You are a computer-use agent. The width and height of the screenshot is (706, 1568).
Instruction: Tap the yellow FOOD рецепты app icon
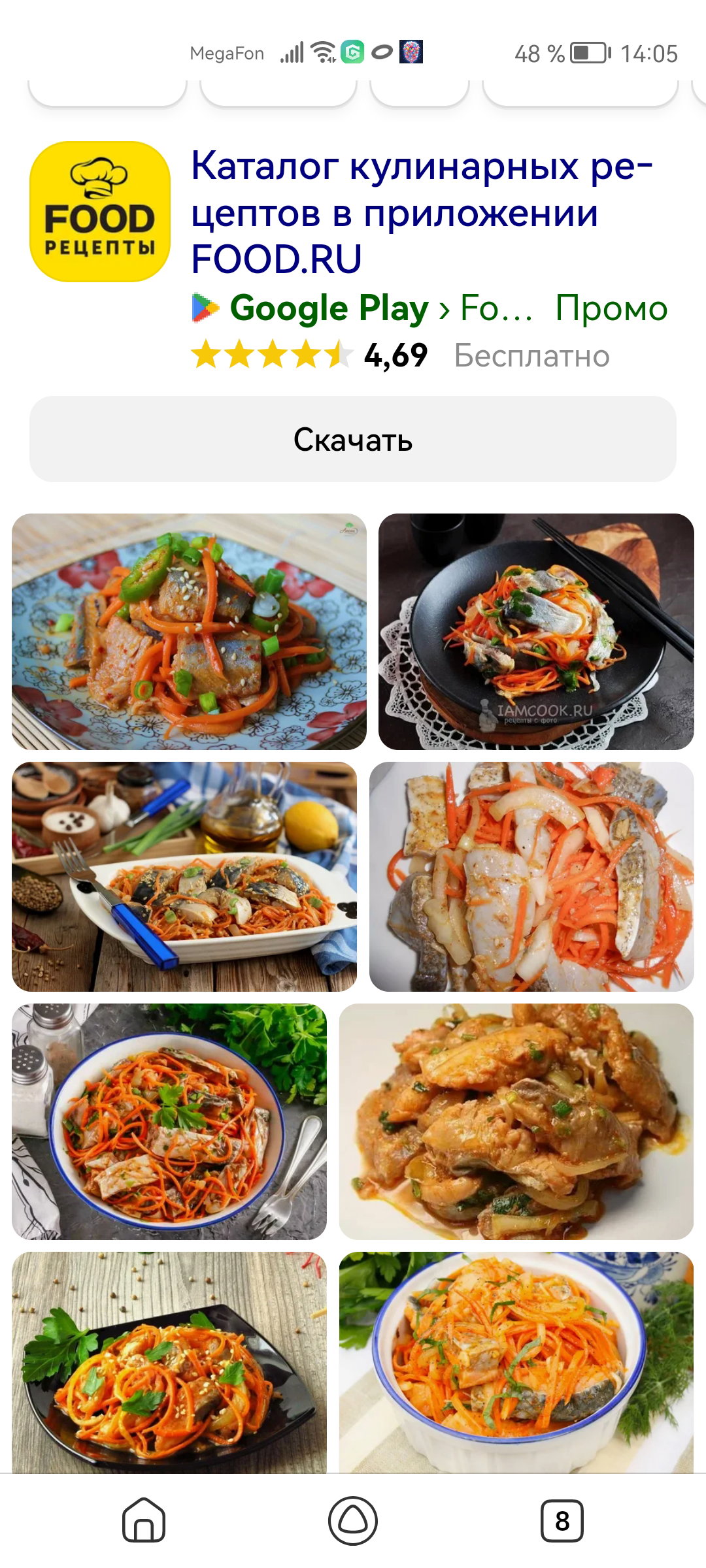pos(100,212)
